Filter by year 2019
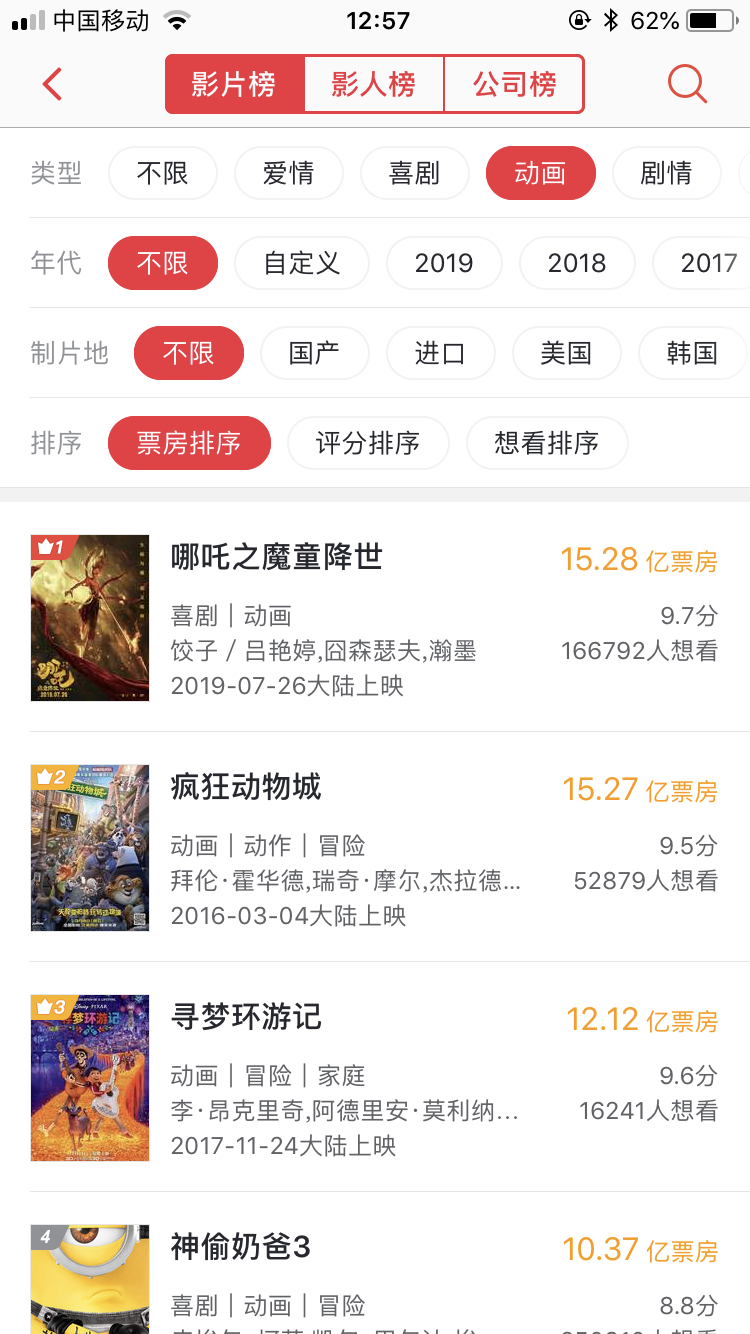750x1334 pixels. click(x=444, y=263)
